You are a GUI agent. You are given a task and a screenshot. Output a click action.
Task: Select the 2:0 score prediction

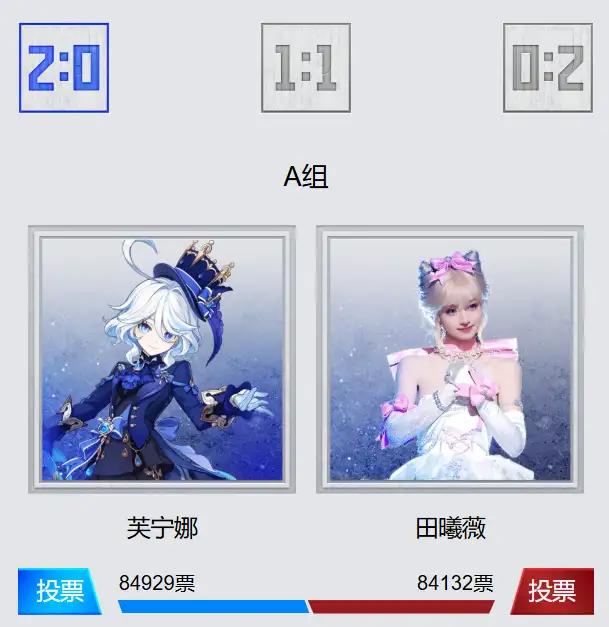64,68
